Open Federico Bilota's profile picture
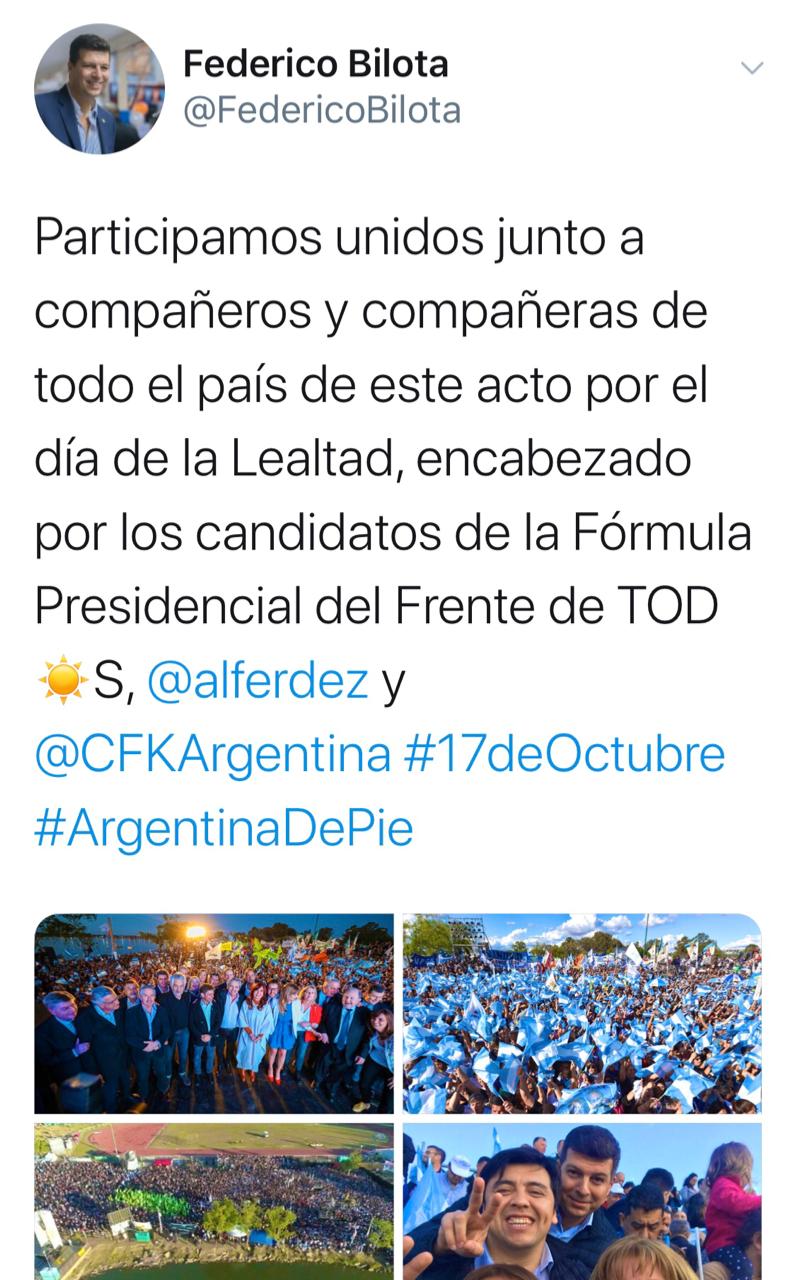Viewport: 796px width, 1280px height. [x=99, y=89]
